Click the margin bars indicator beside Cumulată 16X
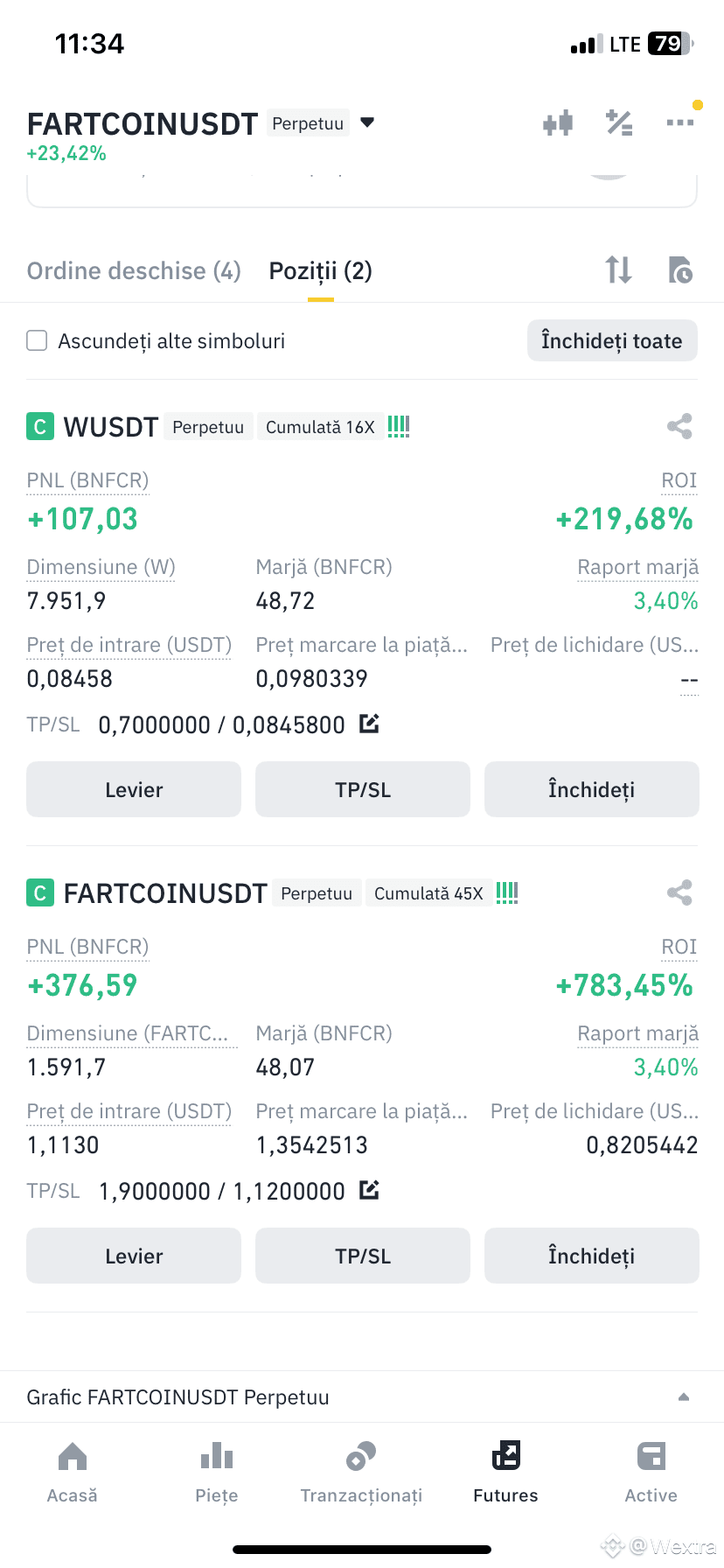Viewport: 724px width, 1568px height. (399, 426)
